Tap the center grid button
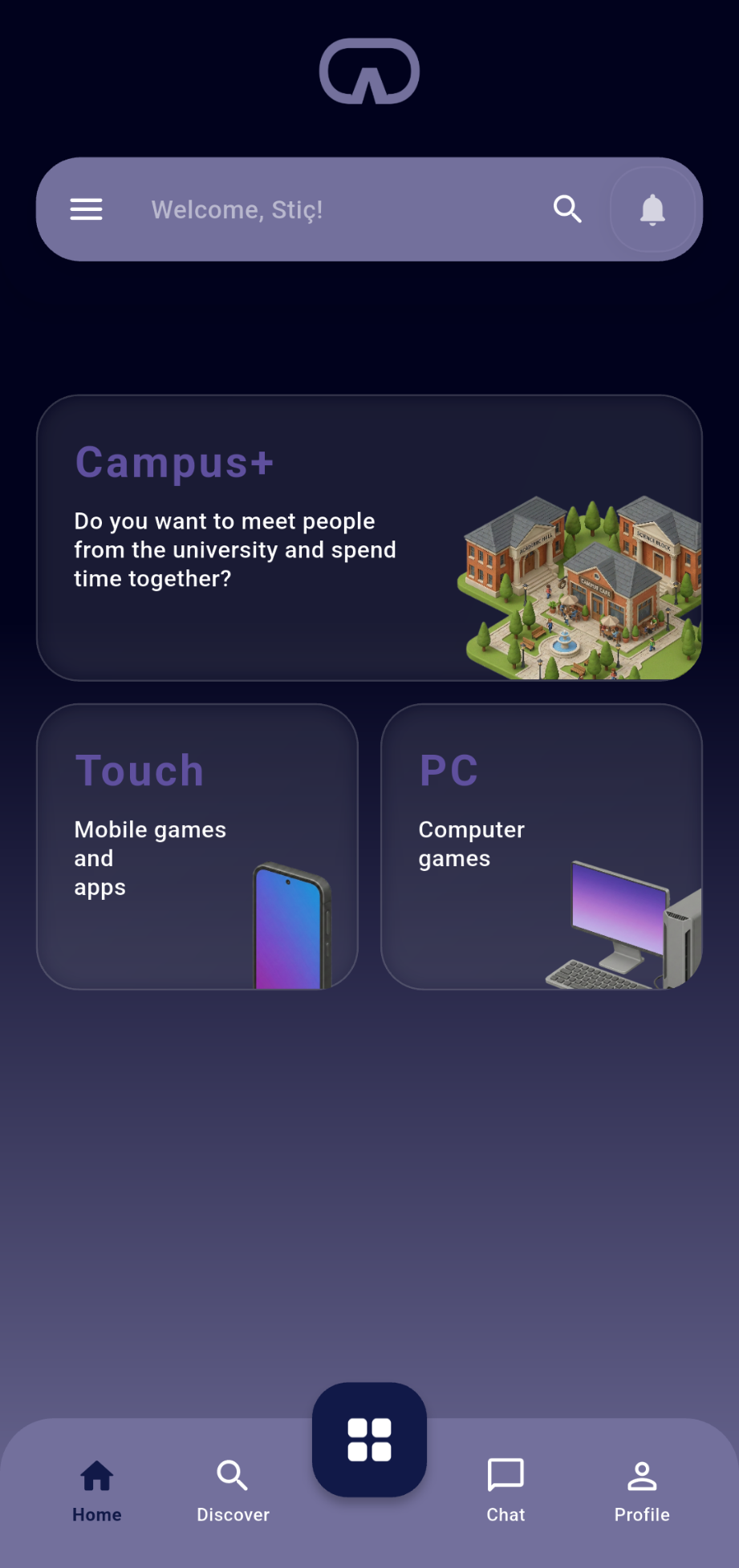Image resolution: width=739 pixels, height=1568 pixels. tap(369, 1439)
